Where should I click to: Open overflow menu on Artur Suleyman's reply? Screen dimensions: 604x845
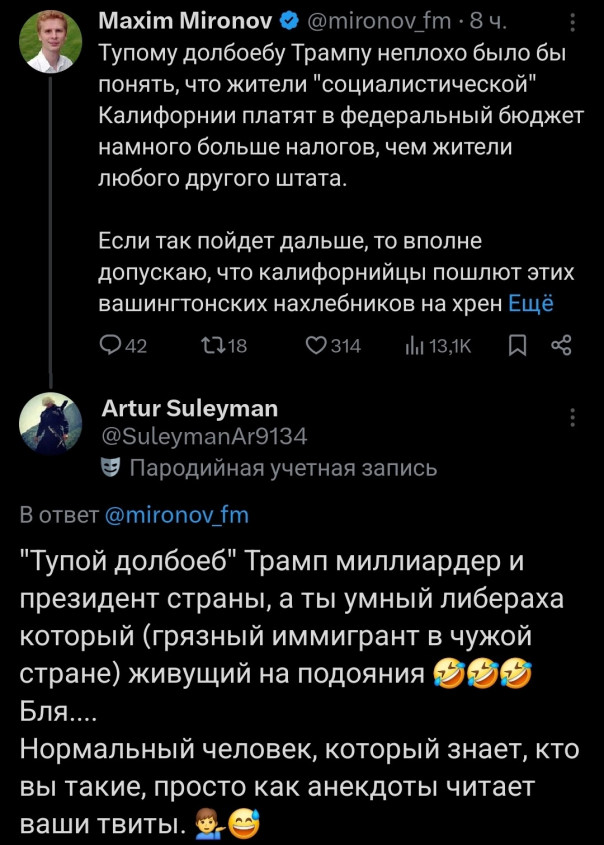(x=572, y=418)
